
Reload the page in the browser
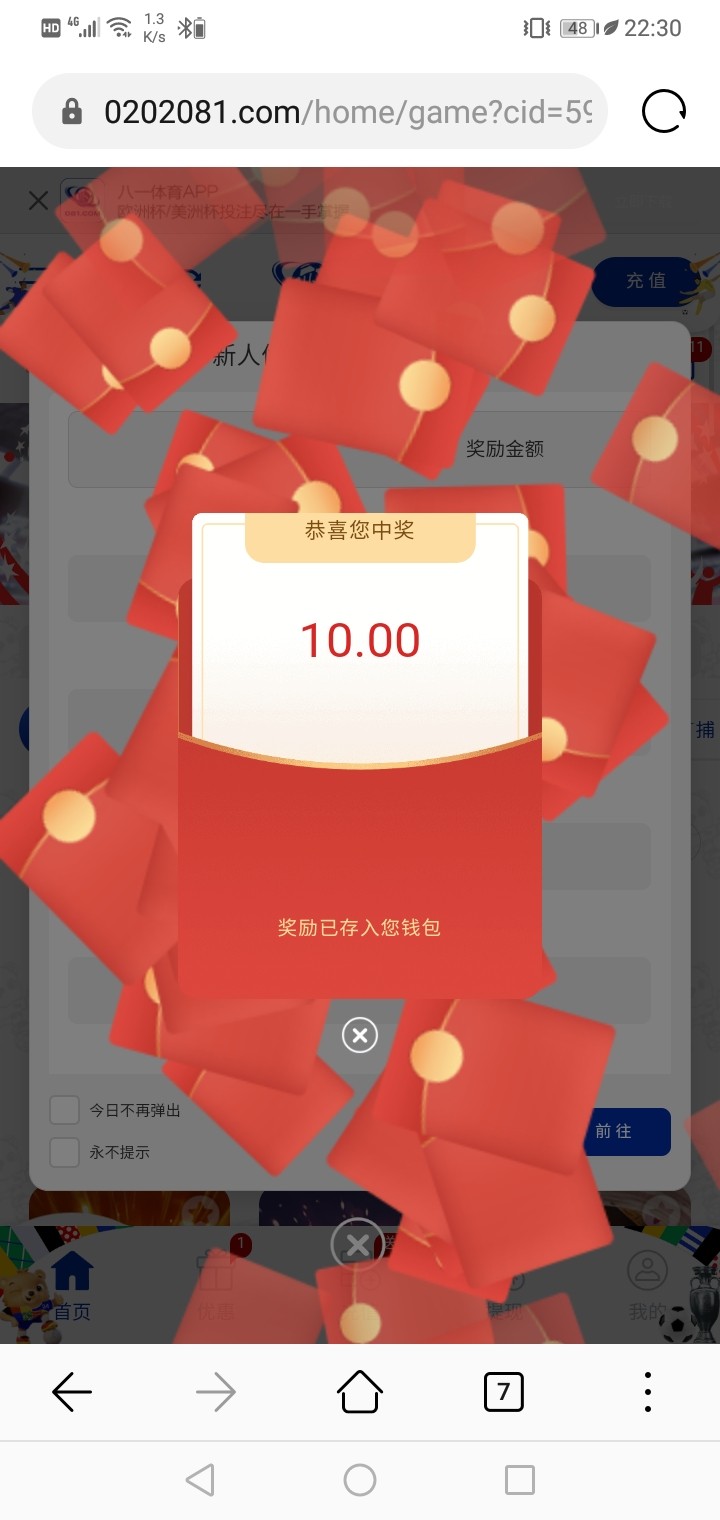664,111
